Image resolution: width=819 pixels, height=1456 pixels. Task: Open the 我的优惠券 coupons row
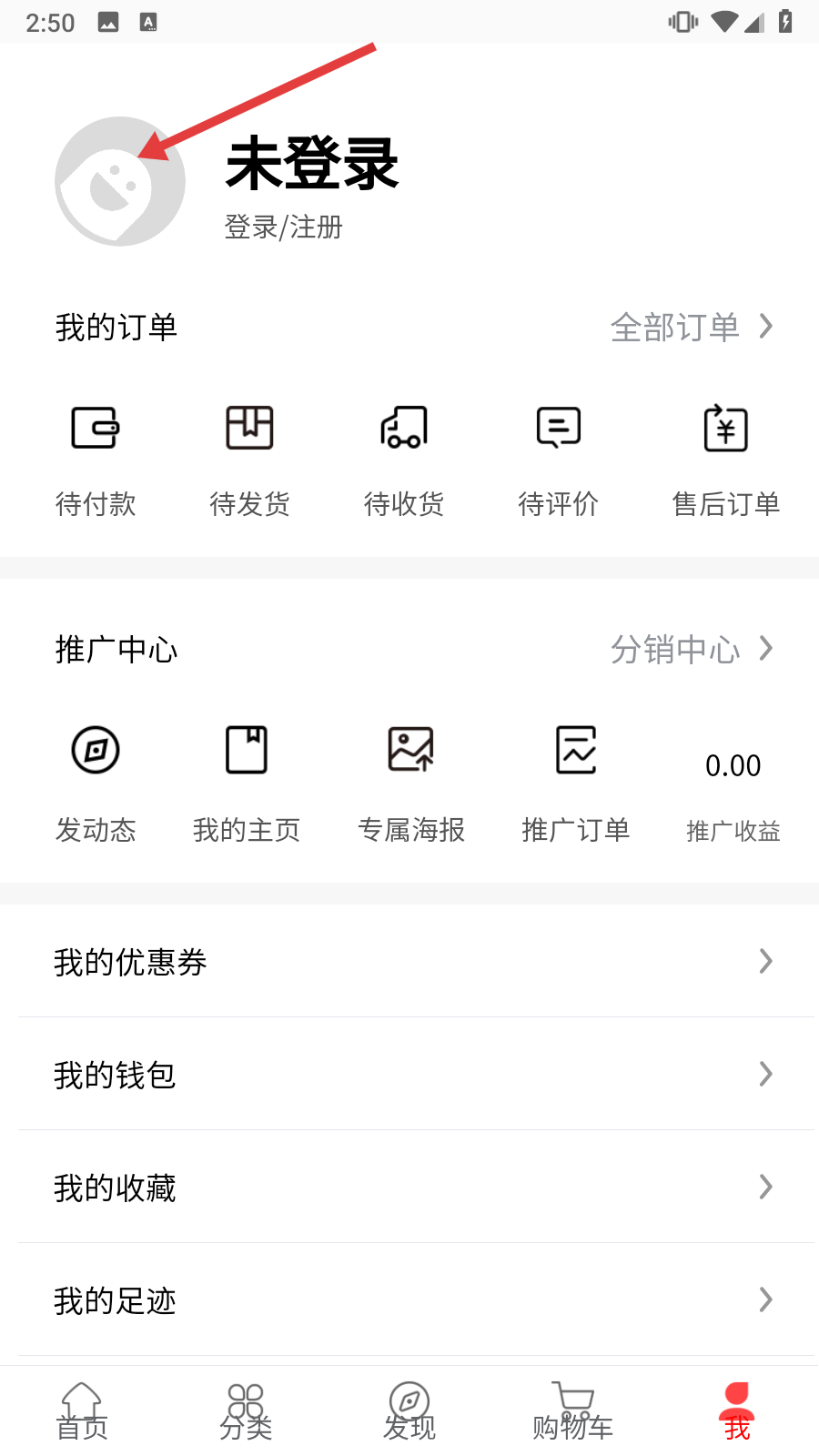(x=409, y=962)
